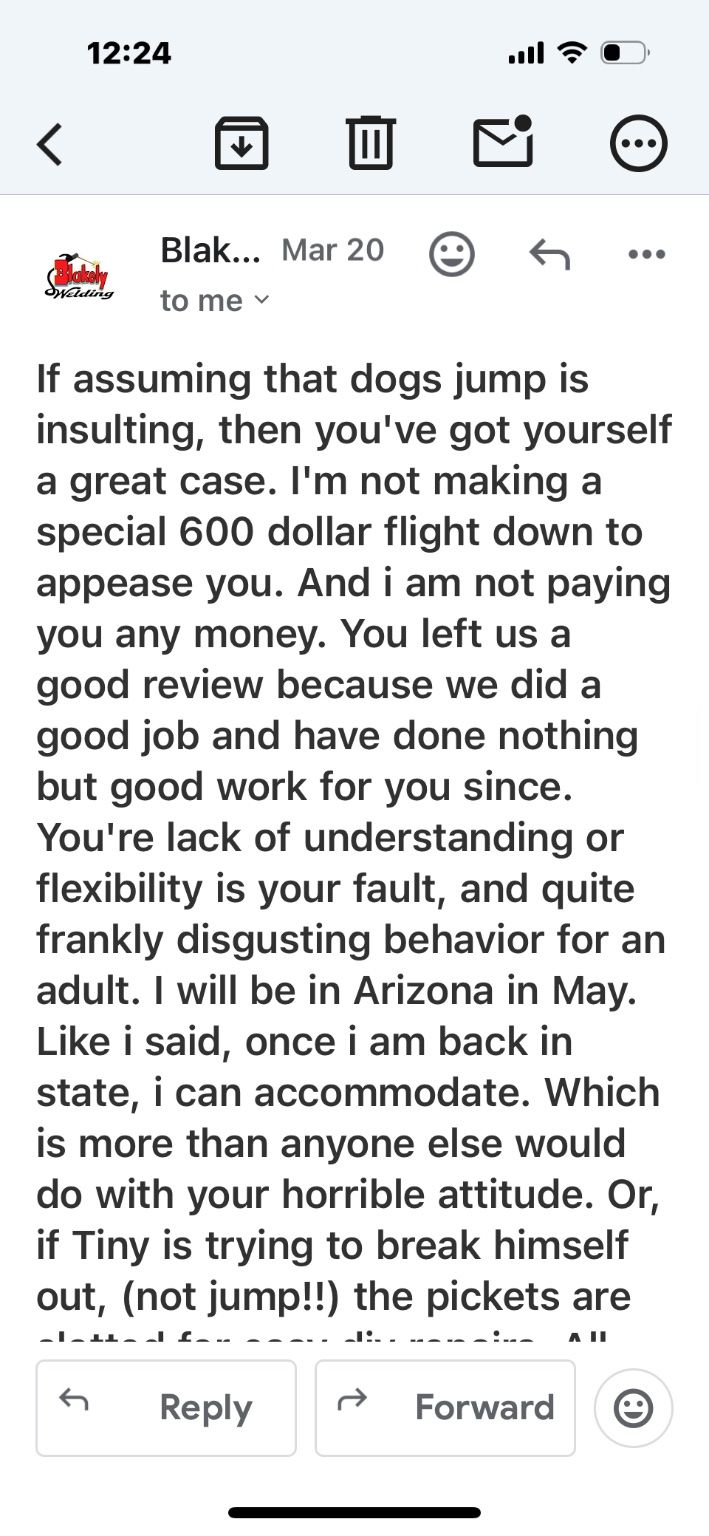The height and width of the screenshot is (1536, 709).
Task: Tap the Reply button at the bottom
Action: coord(166,1407)
